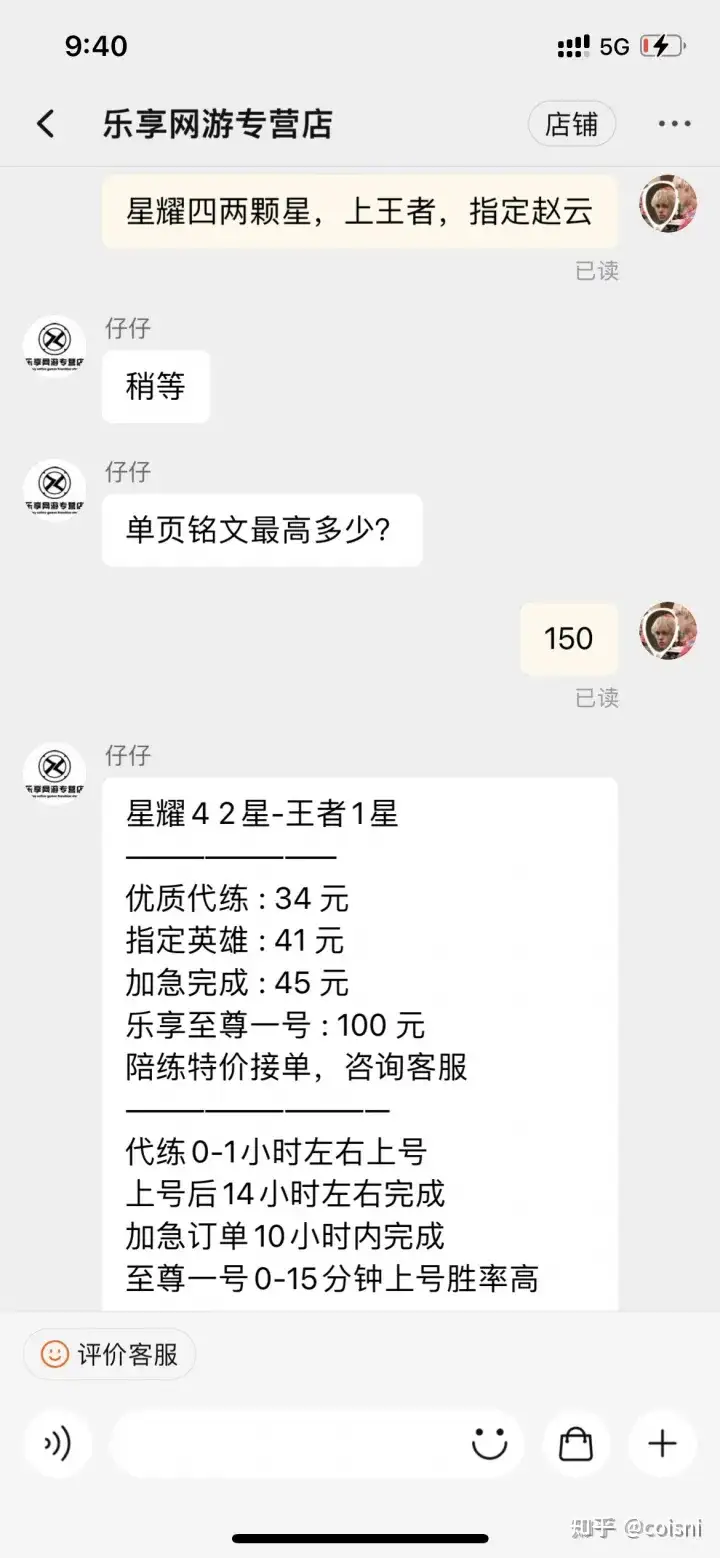Switch to voice input mode
This screenshot has width=720, height=1558.
[58, 1444]
